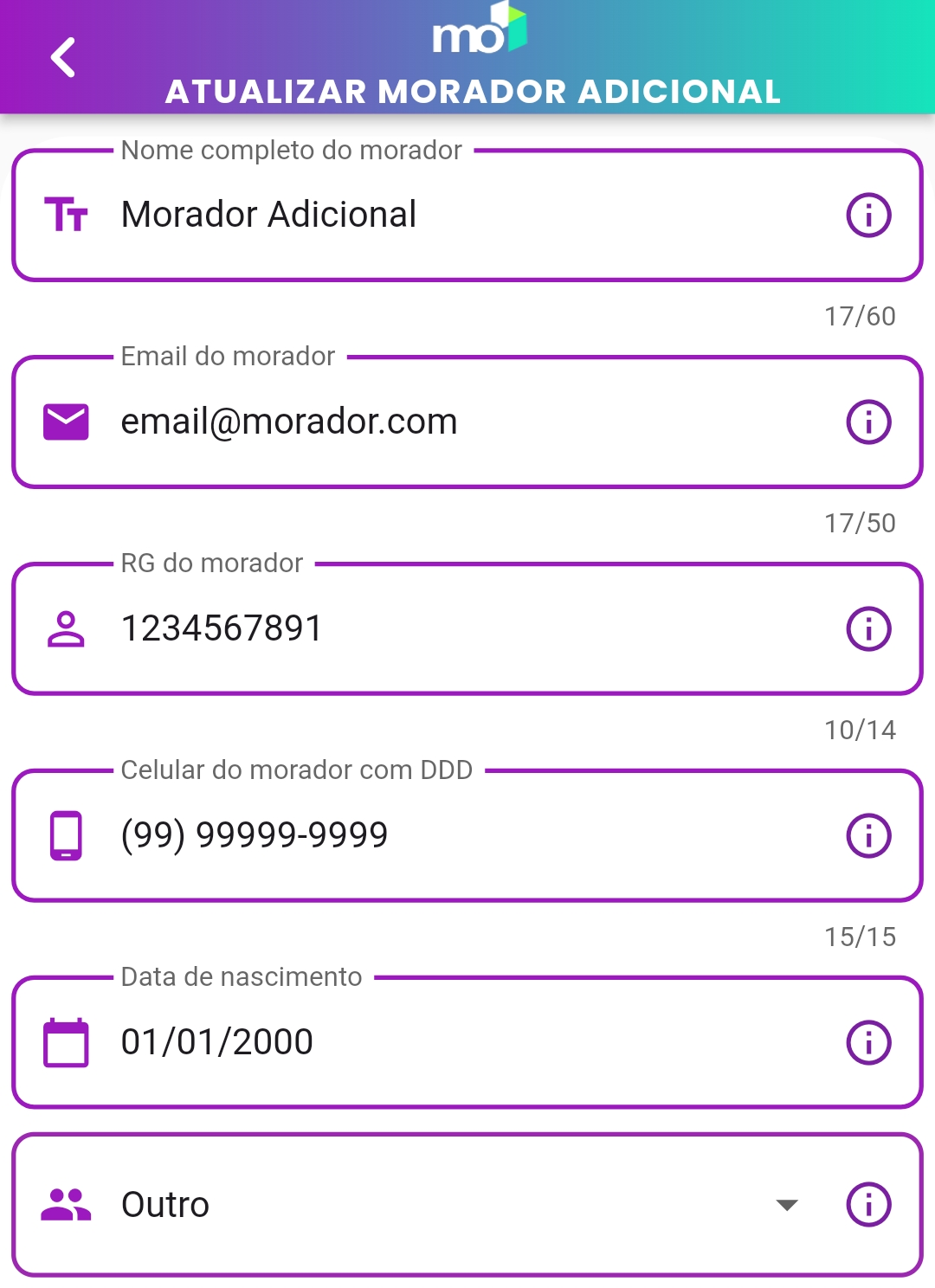Select Outro from the bottom selector
The height and width of the screenshot is (1288, 935).
[166, 1202]
